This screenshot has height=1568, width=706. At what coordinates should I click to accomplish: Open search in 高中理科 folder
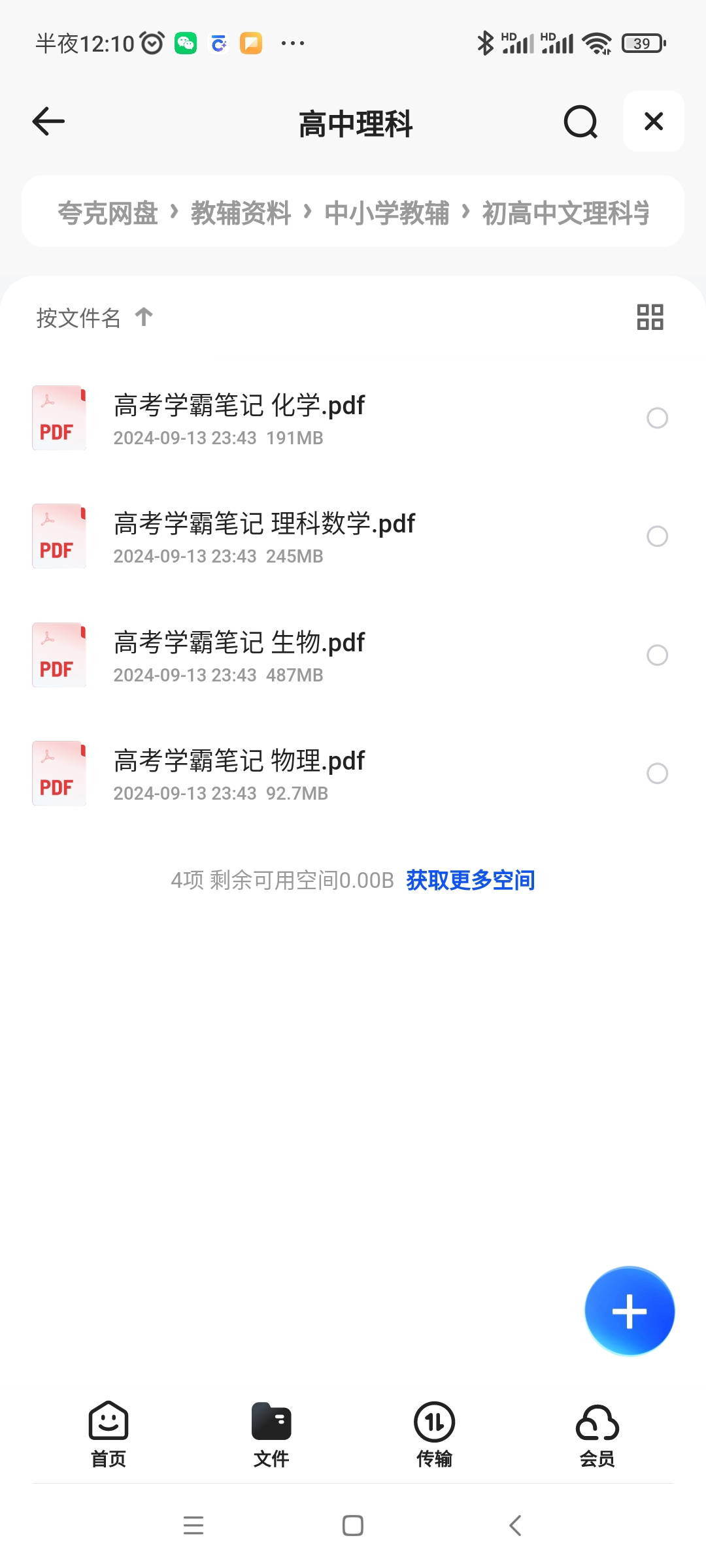[580, 122]
